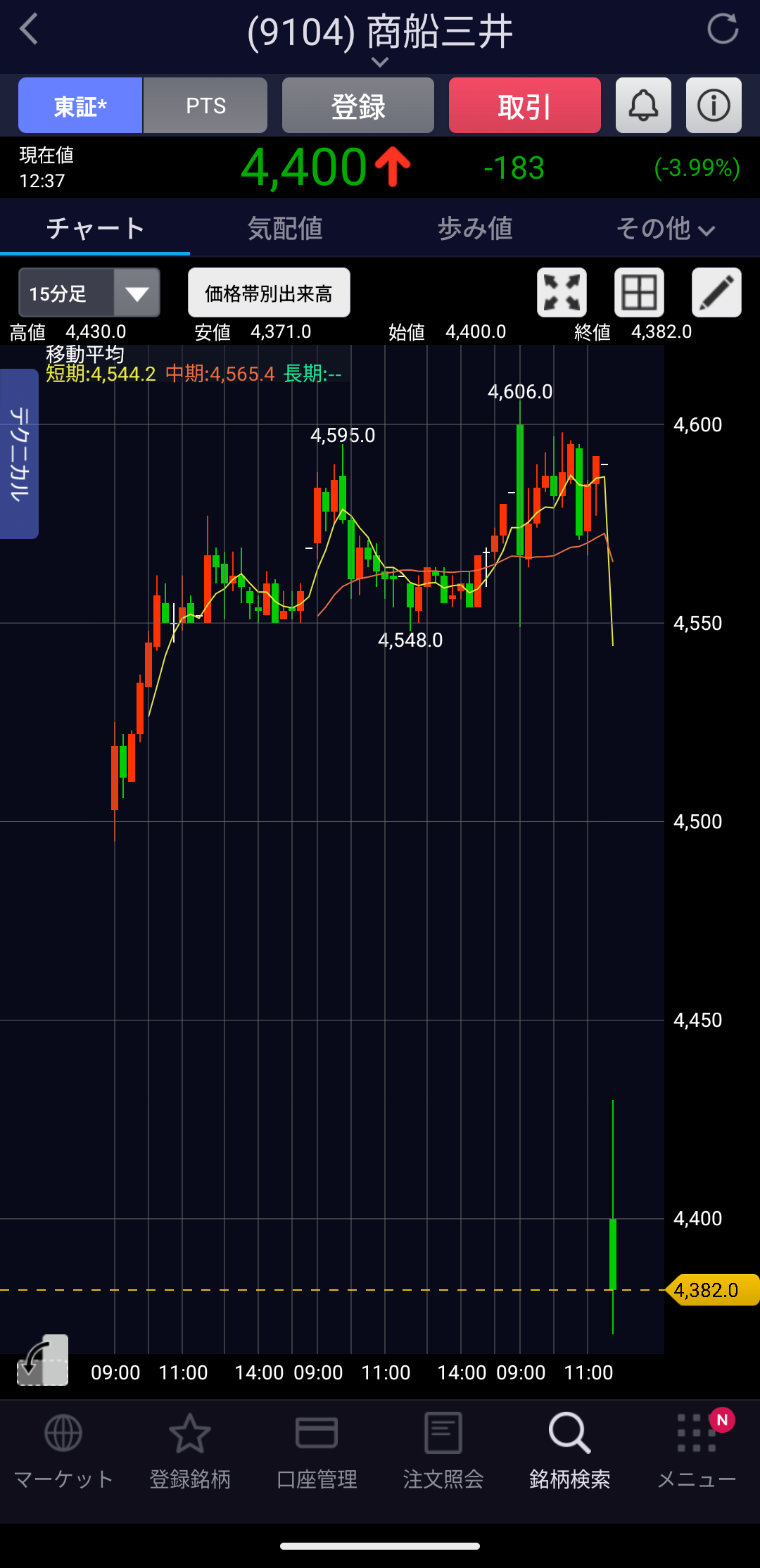Go back using the top-left arrow
Image resolution: width=760 pixels, height=1568 pixels.
point(30,30)
